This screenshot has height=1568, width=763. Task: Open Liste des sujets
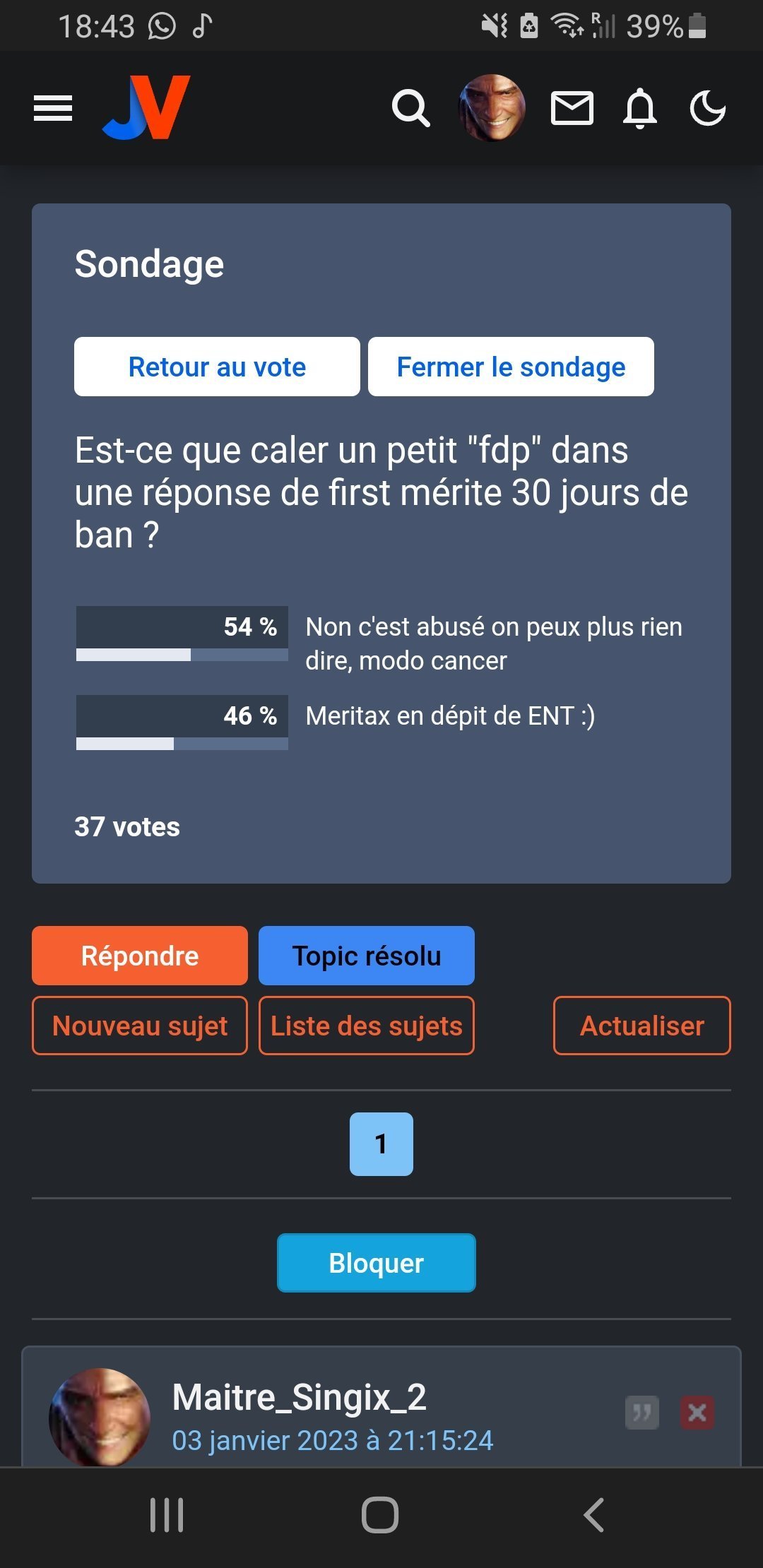tap(366, 1026)
